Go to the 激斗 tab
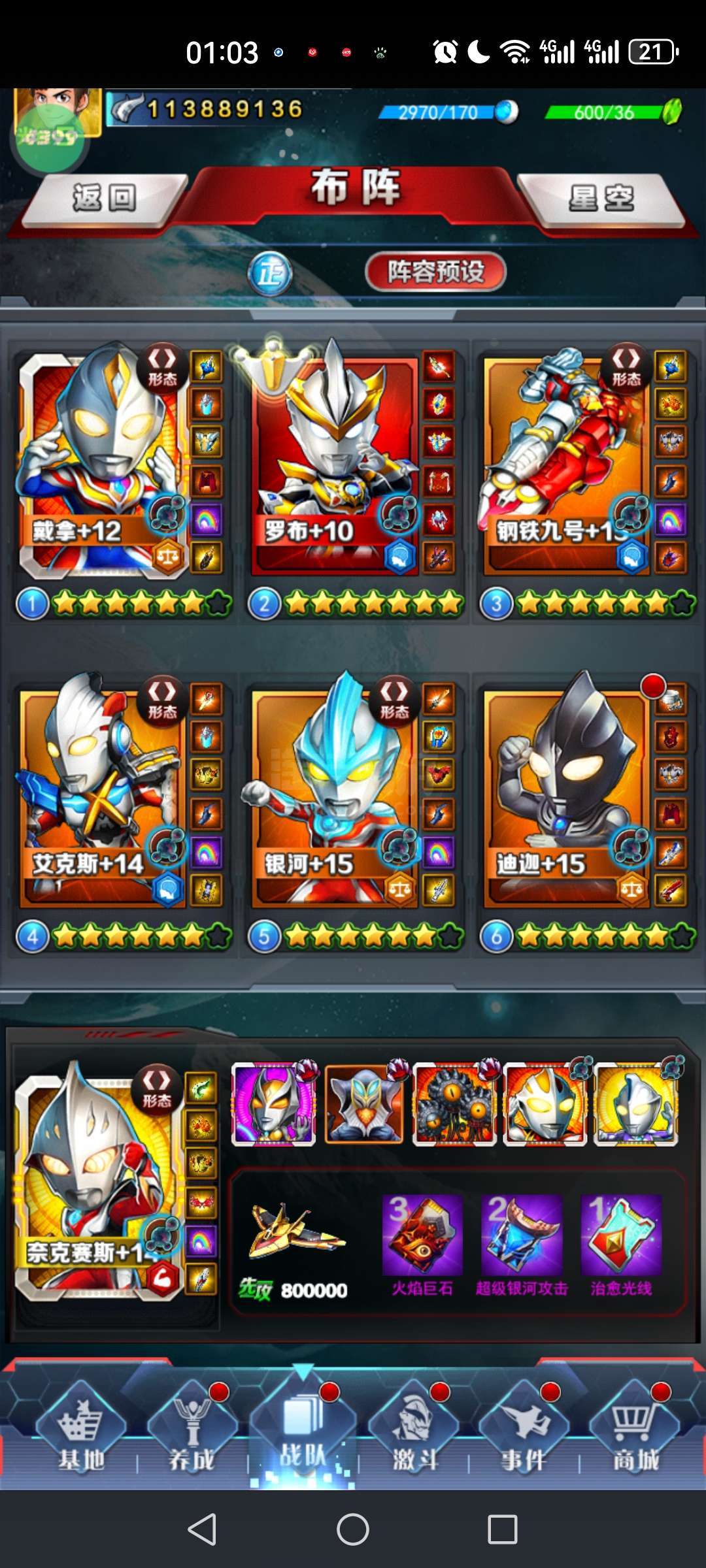 [x=414, y=1427]
